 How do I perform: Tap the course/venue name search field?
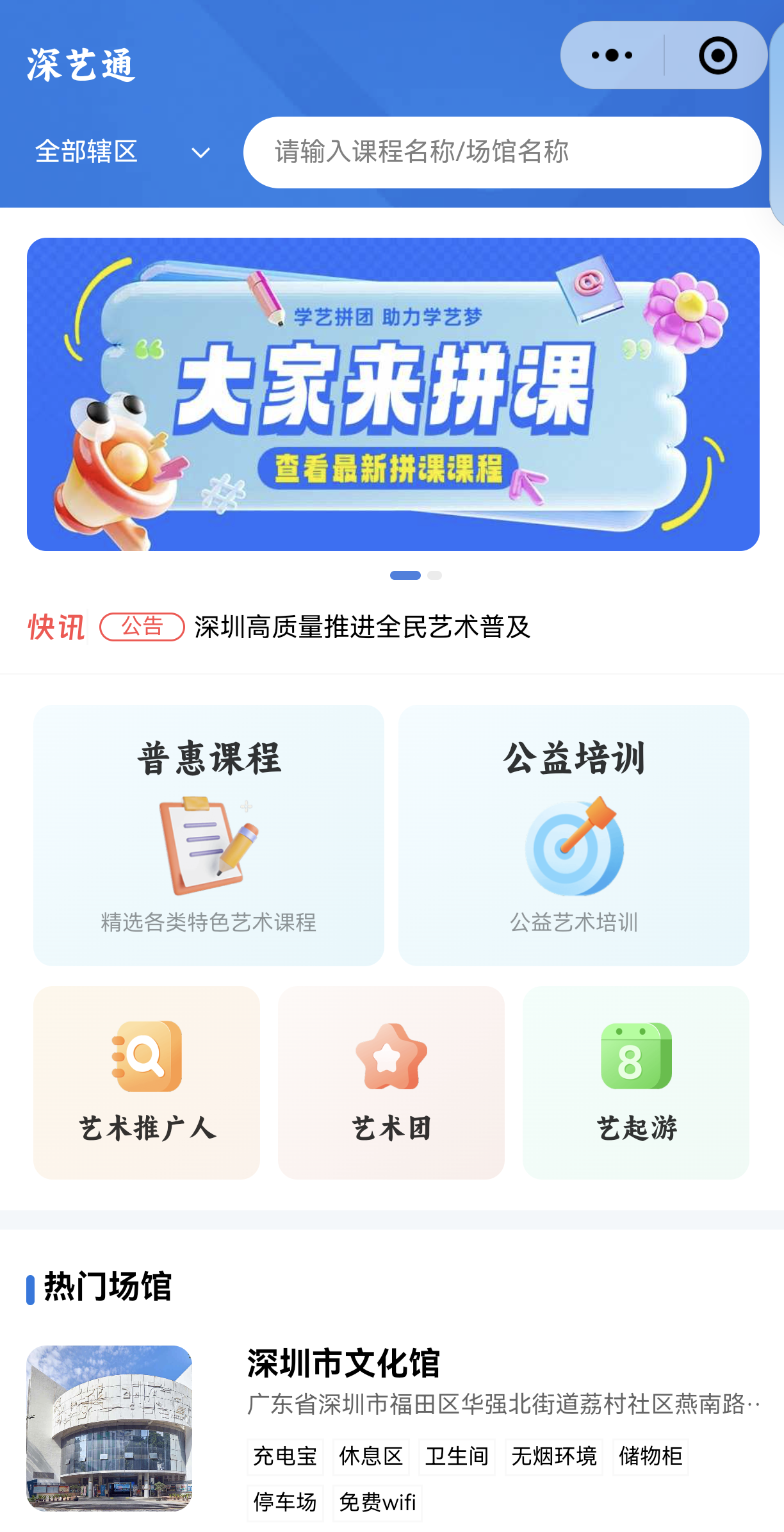point(502,152)
